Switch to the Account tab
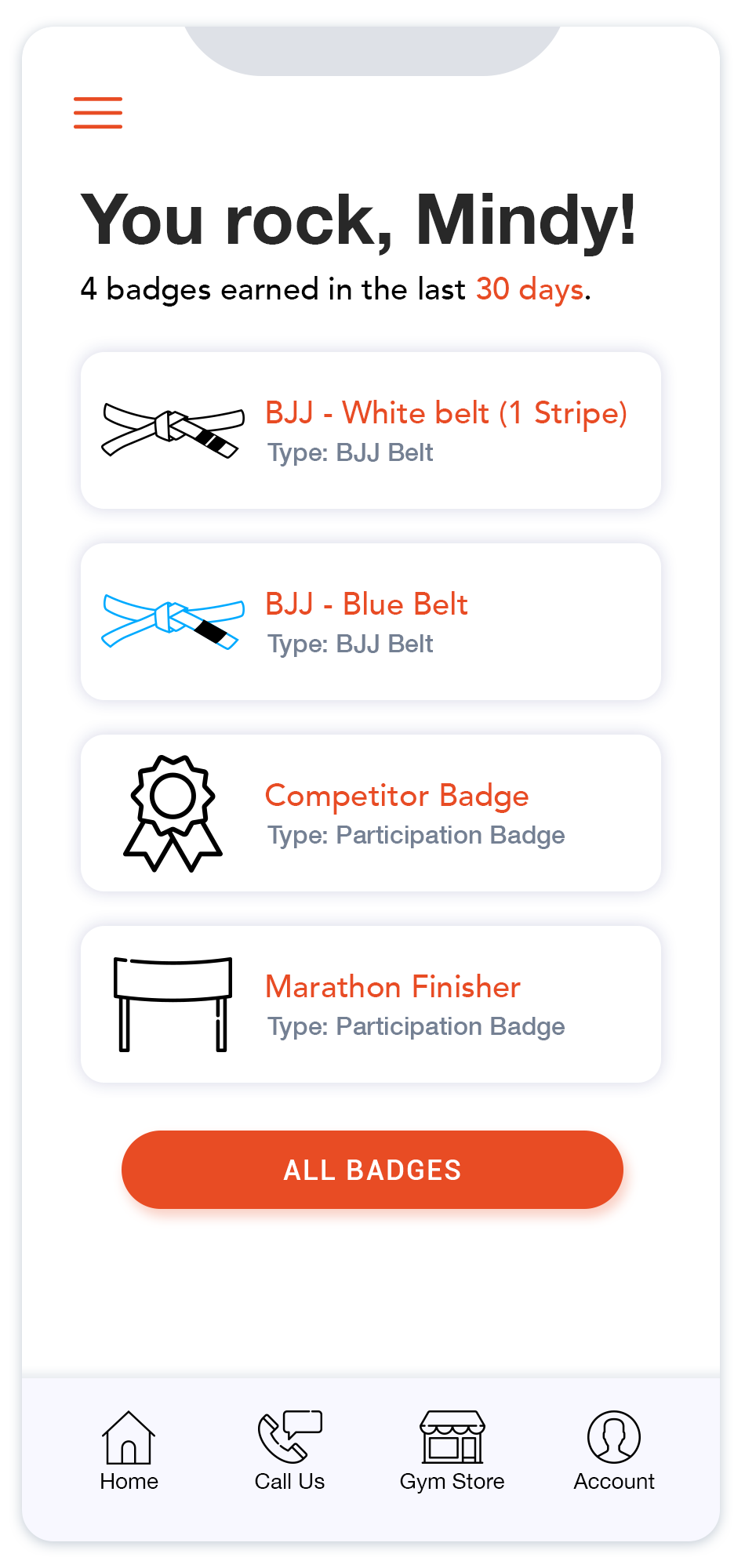Image resolution: width=745 pixels, height=1568 pixels. [x=614, y=1450]
